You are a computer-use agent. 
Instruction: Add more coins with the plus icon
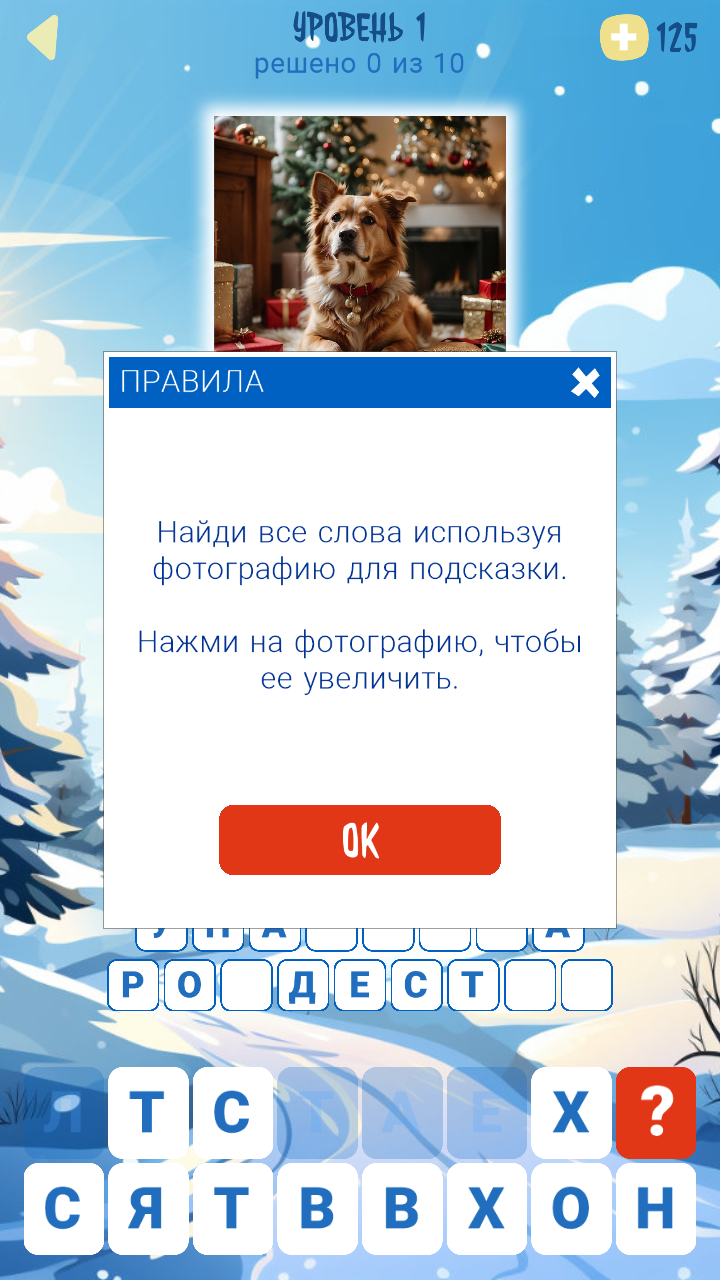click(x=623, y=38)
